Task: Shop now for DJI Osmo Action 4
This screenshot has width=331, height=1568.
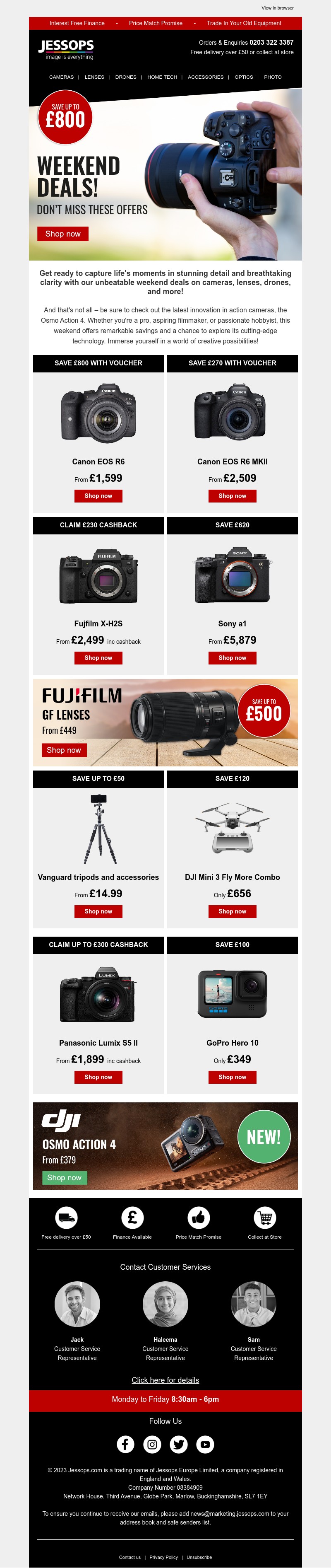Action: [x=64, y=1177]
